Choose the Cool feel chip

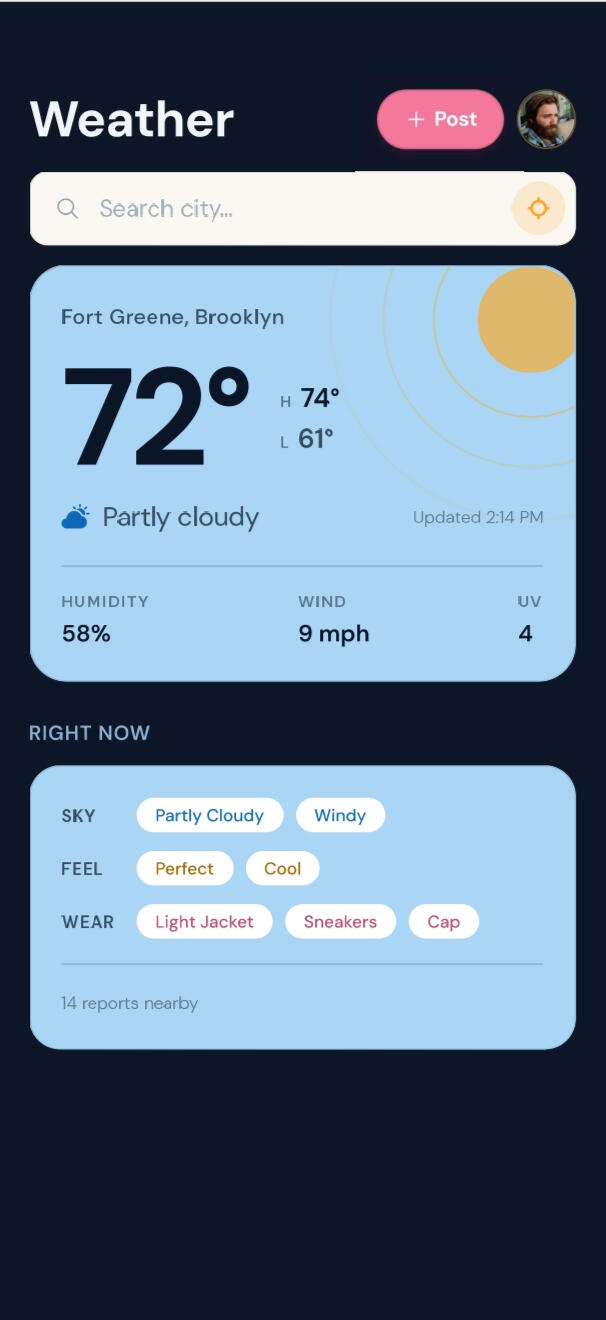pyautogui.click(x=283, y=868)
